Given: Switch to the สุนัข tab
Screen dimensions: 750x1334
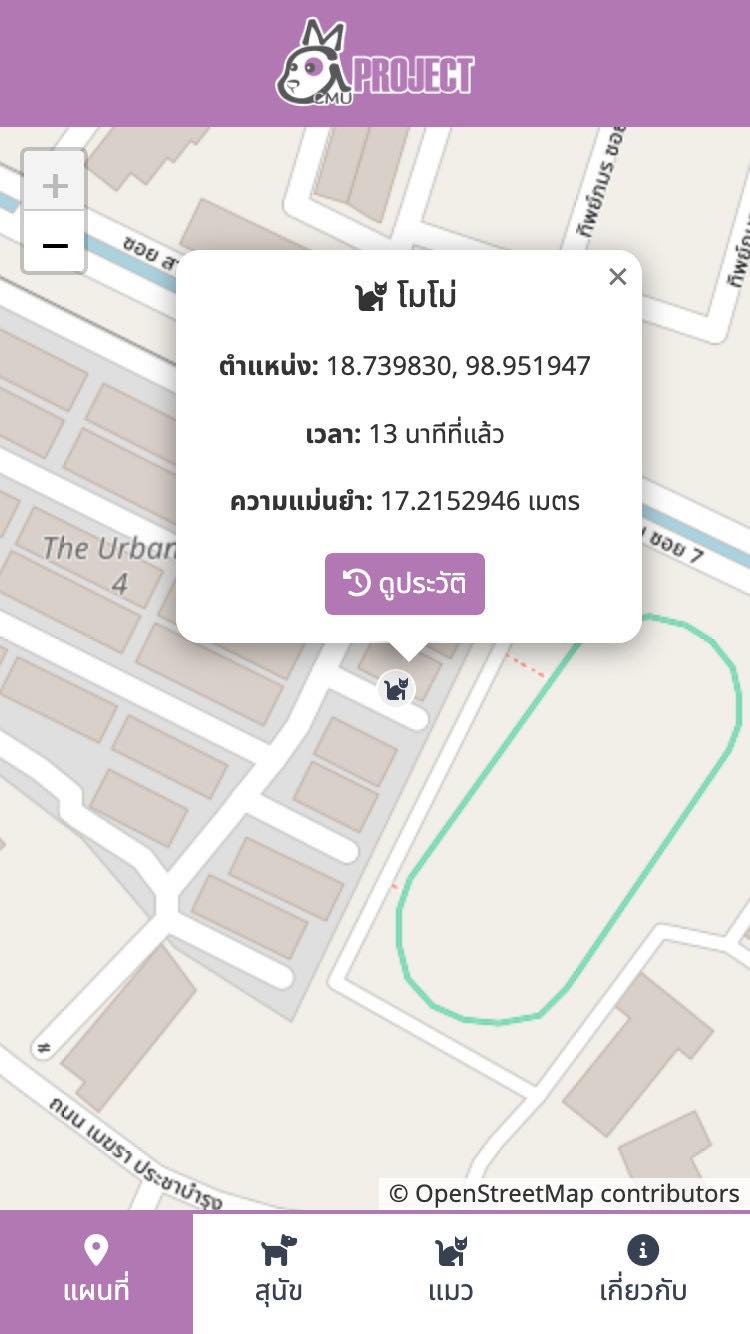Looking at the screenshot, I should click(279, 1272).
